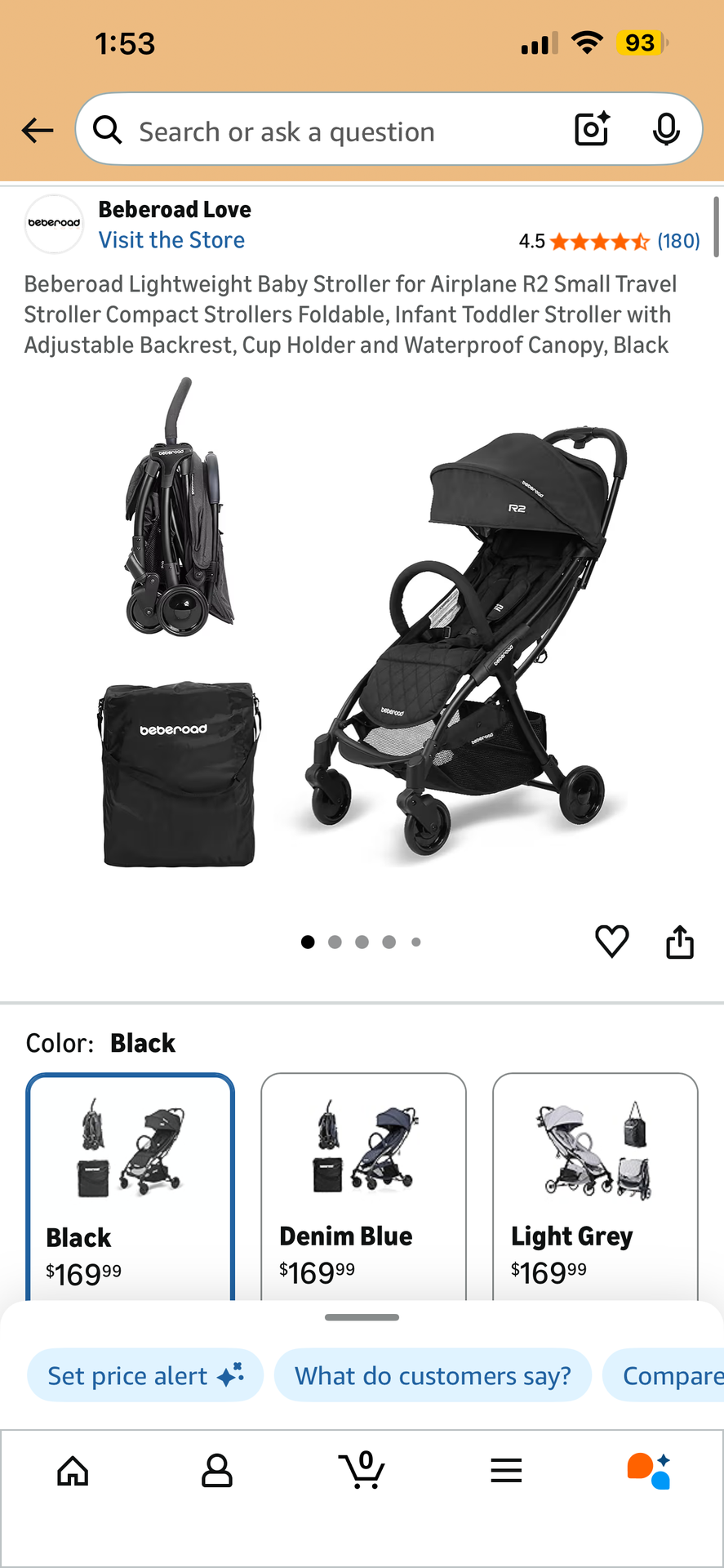Open the 180 customer ratings

[x=678, y=241]
